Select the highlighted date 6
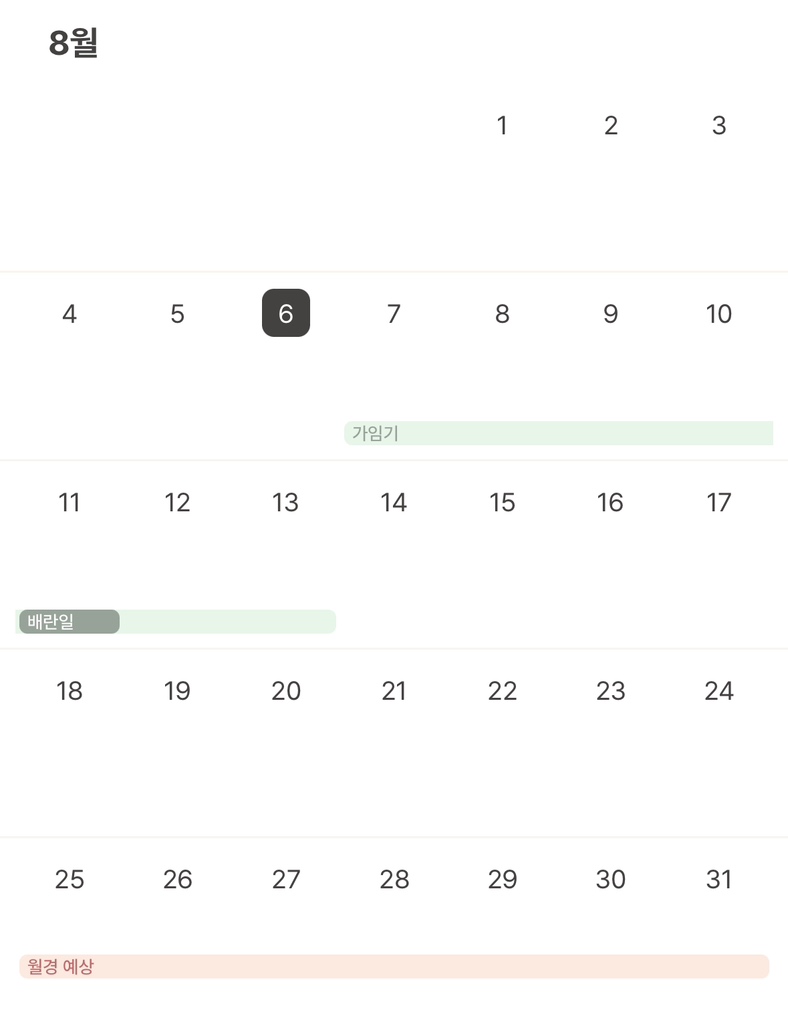Screen dimensions: 788x1024 (x=286, y=313)
